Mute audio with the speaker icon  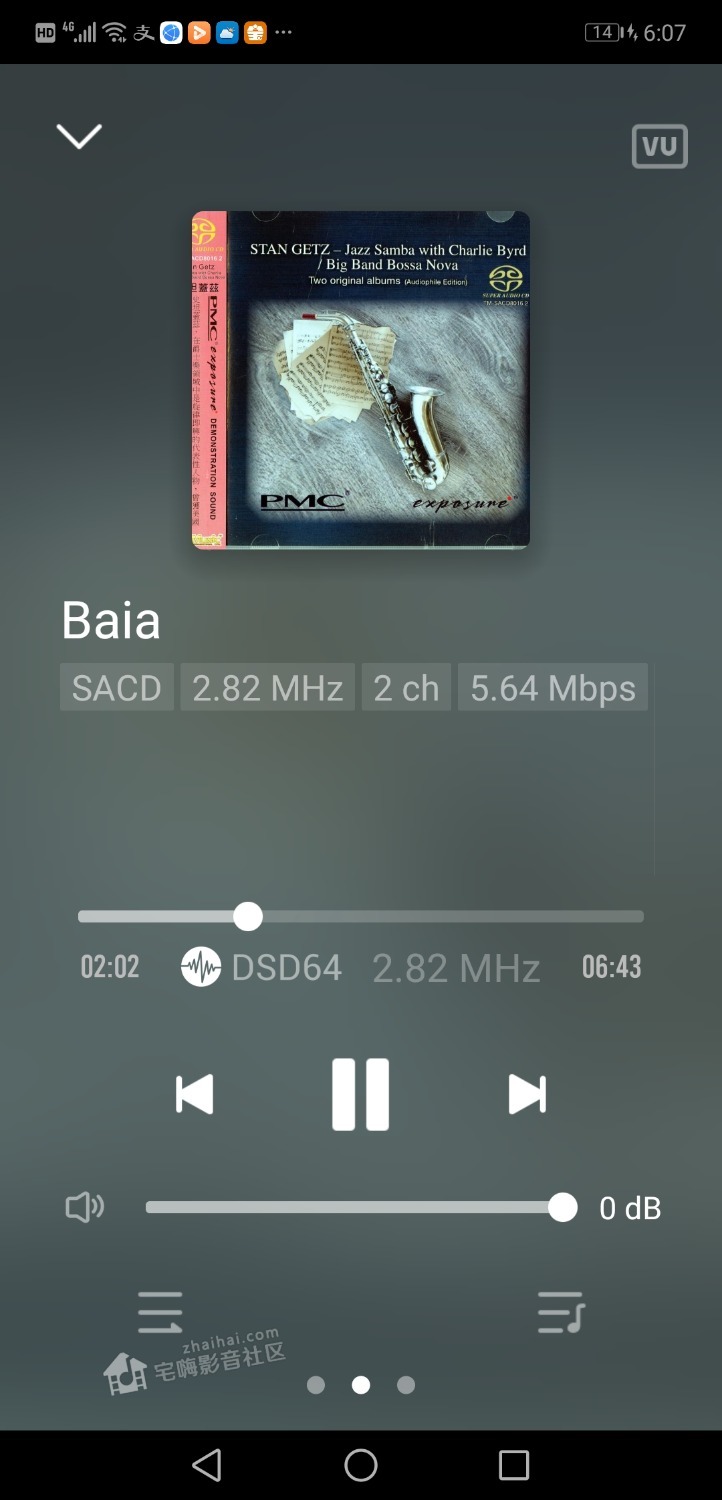85,1208
